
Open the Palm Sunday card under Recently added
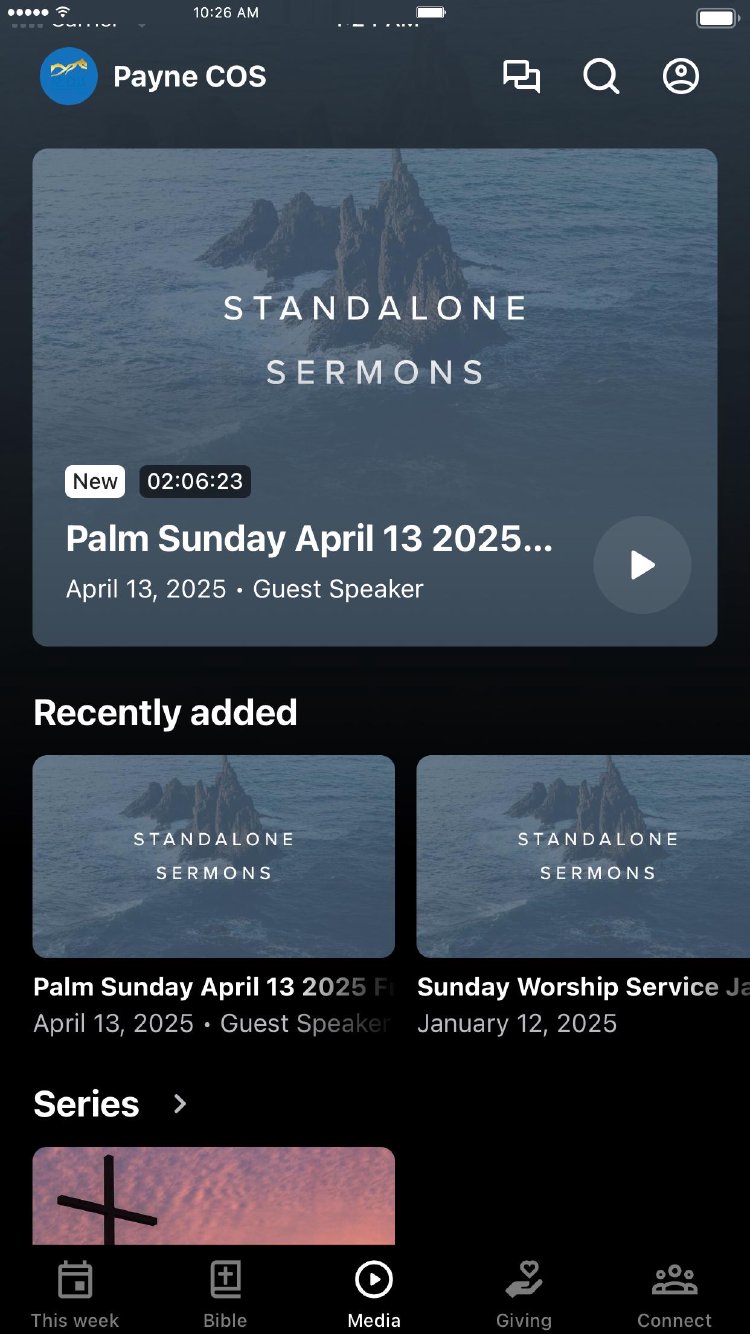tap(214, 856)
